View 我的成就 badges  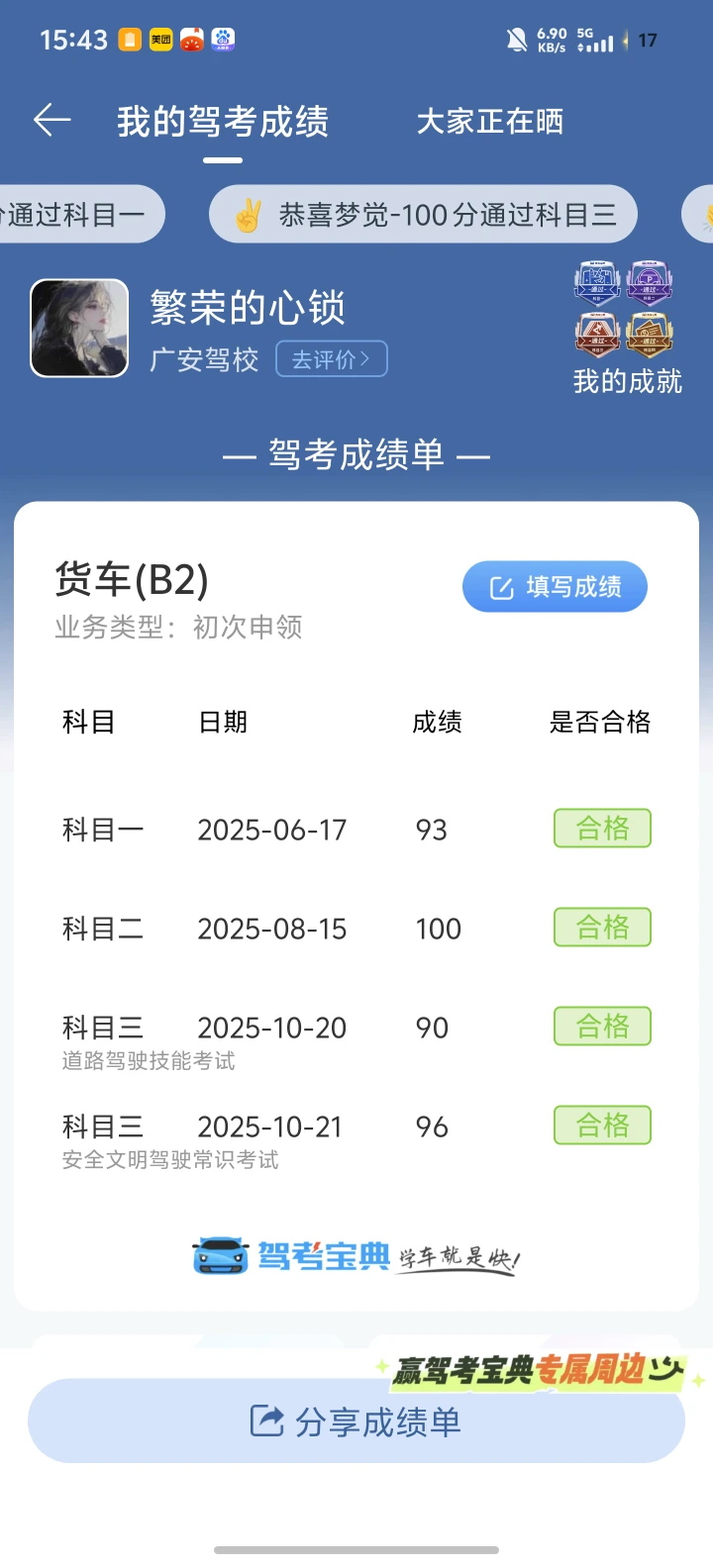pos(626,327)
